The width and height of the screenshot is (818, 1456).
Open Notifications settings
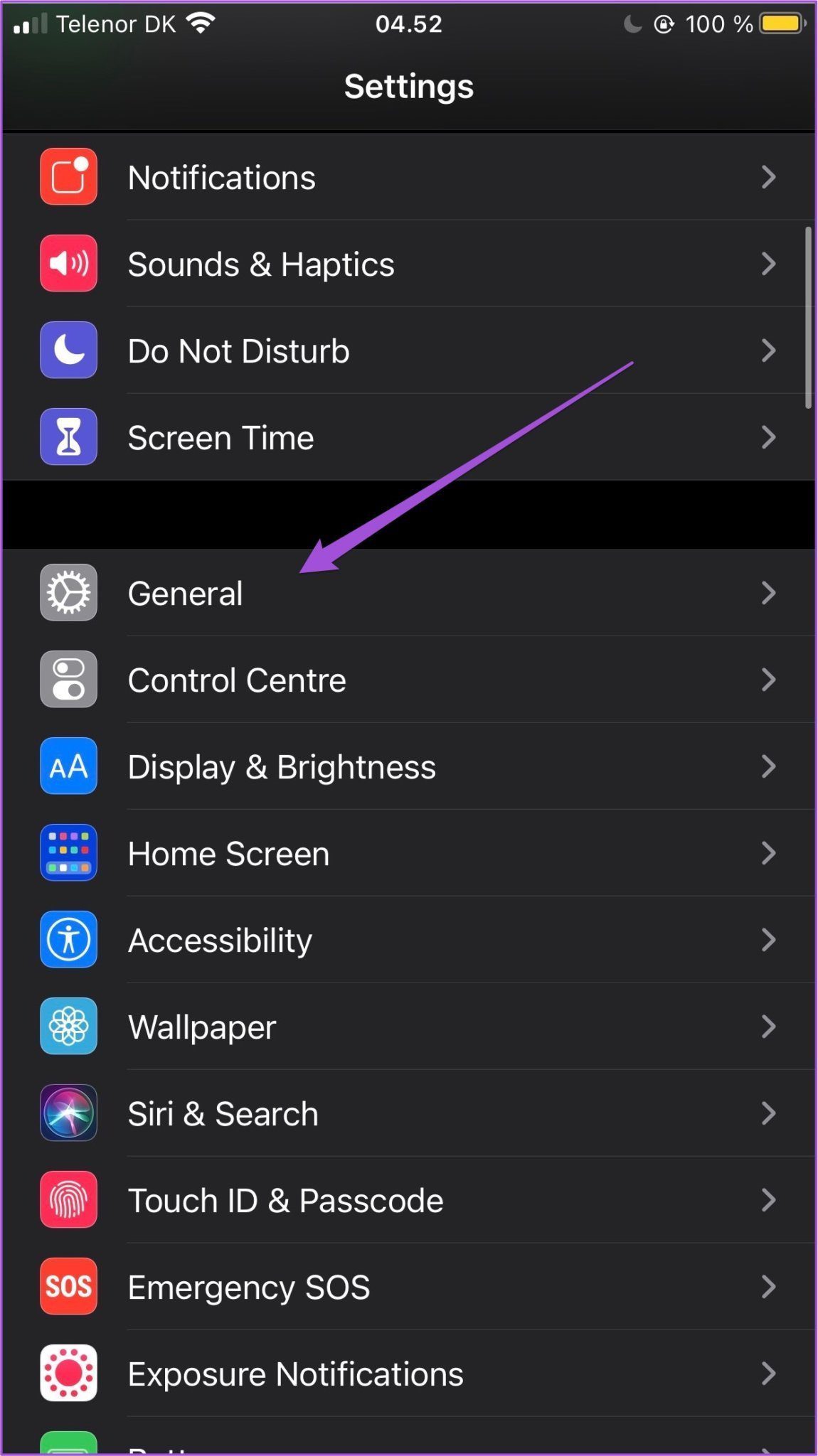409,177
